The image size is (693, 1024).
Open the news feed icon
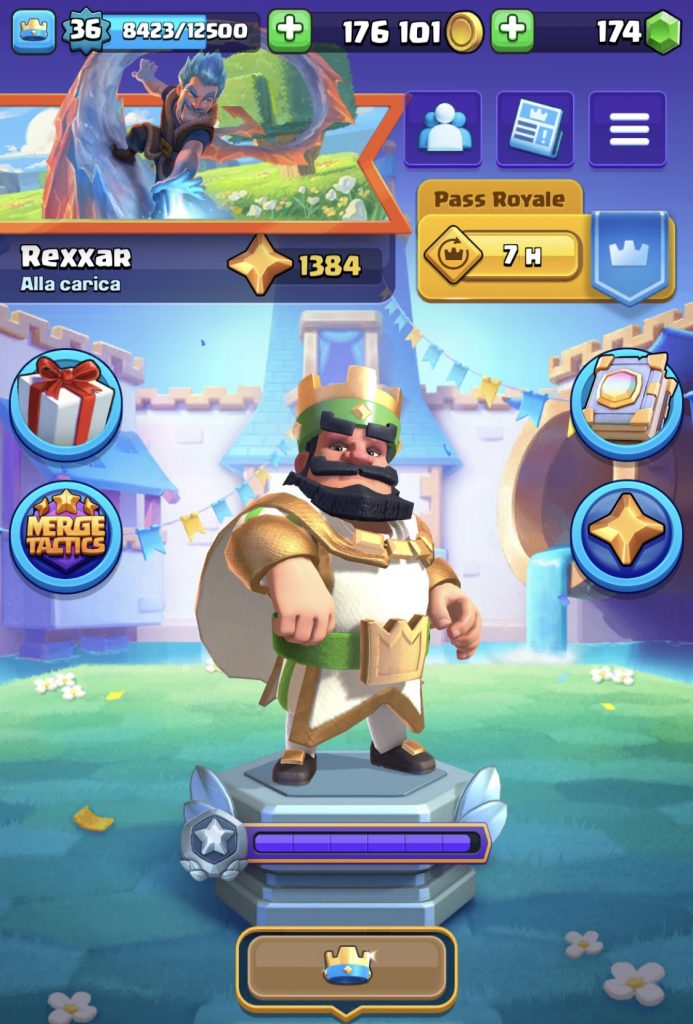pos(535,129)
